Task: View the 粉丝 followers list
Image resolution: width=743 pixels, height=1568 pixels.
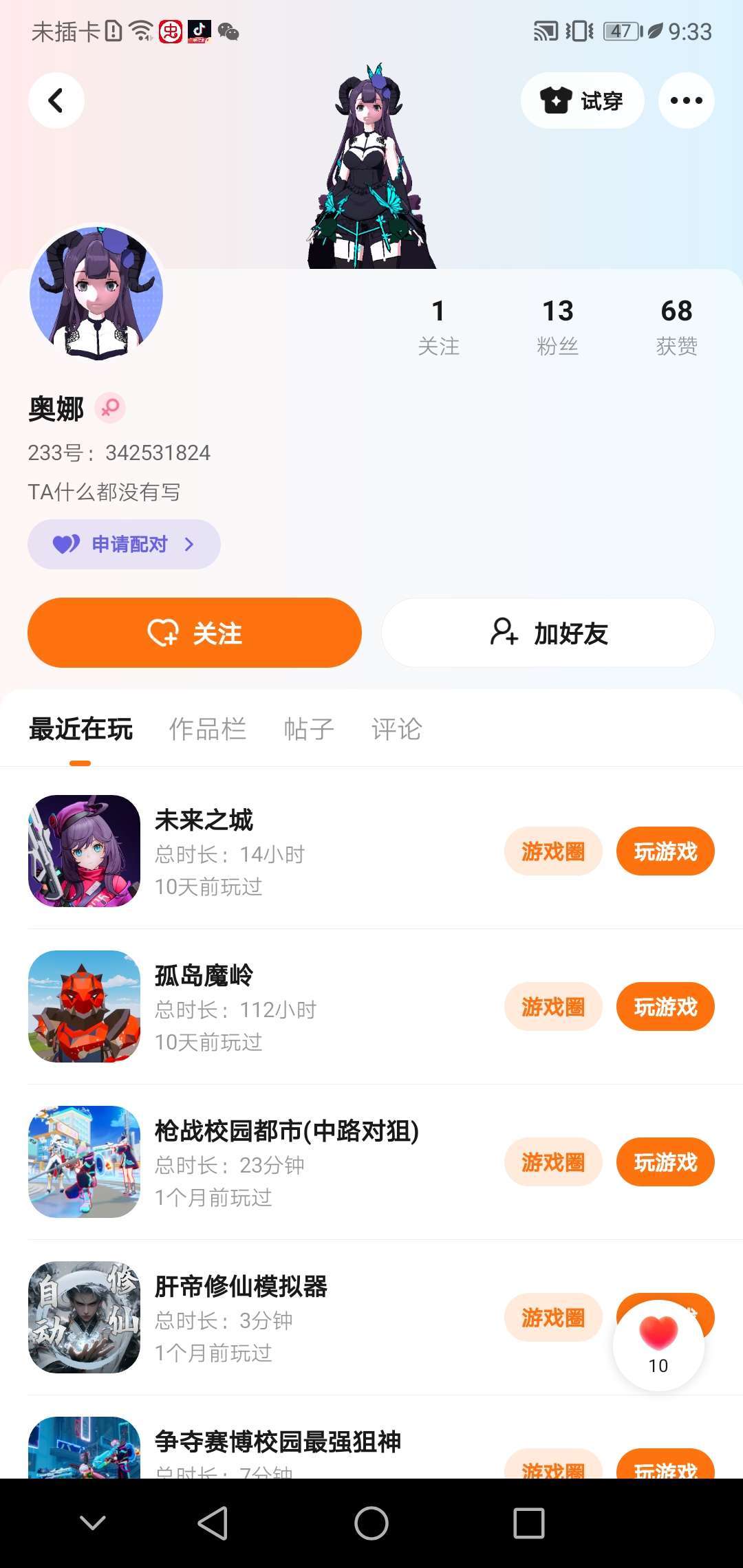Action: pyautogui.click(x=557, y=326)
